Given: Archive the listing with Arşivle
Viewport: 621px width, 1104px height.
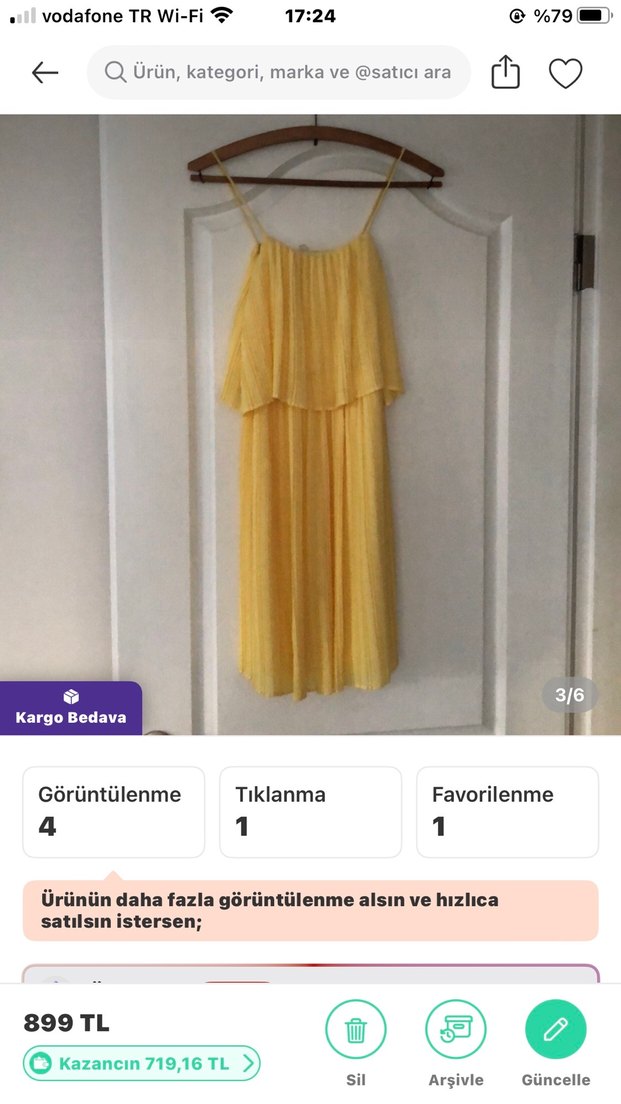Looking at the screenshot, I should tap(456, 1031).
